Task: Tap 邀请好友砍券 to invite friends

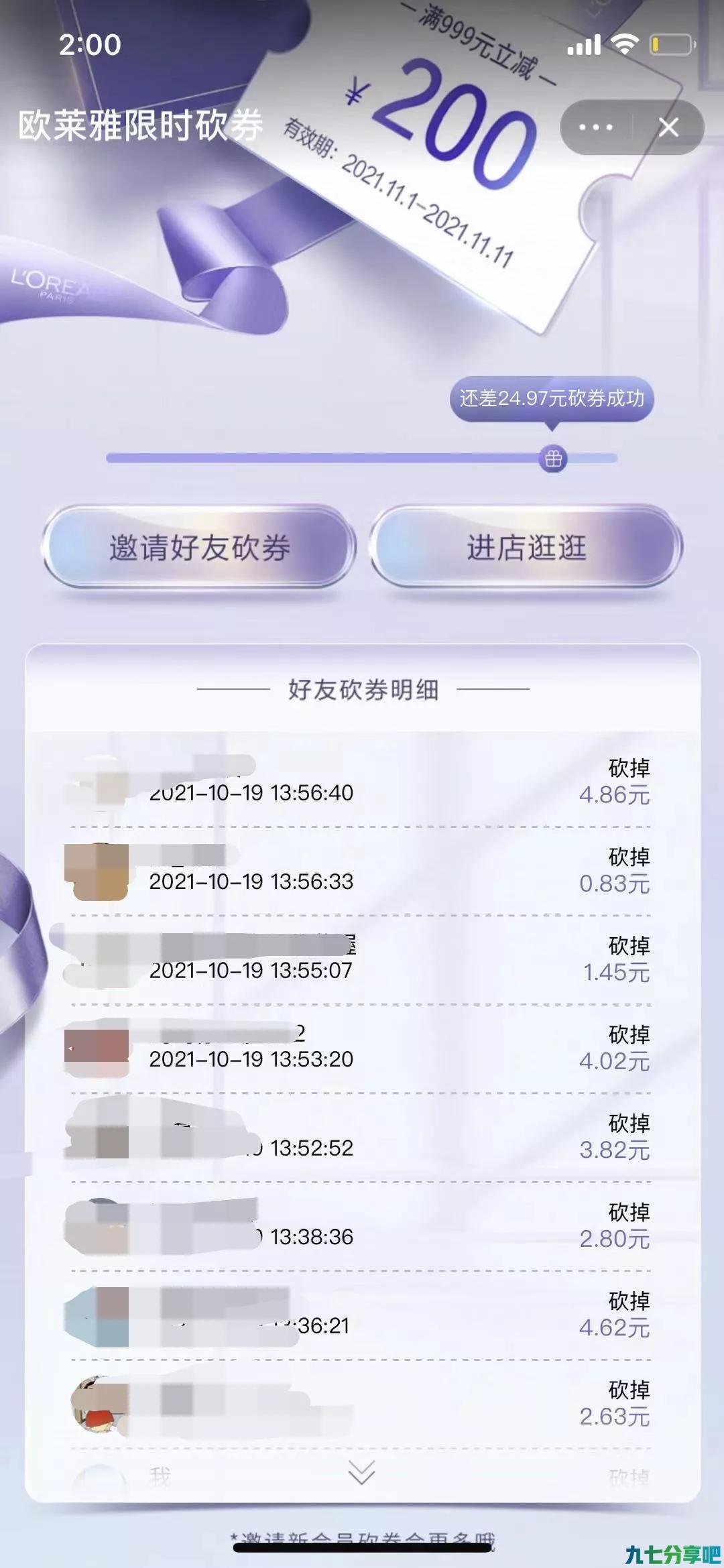Action: coord(199,547)
